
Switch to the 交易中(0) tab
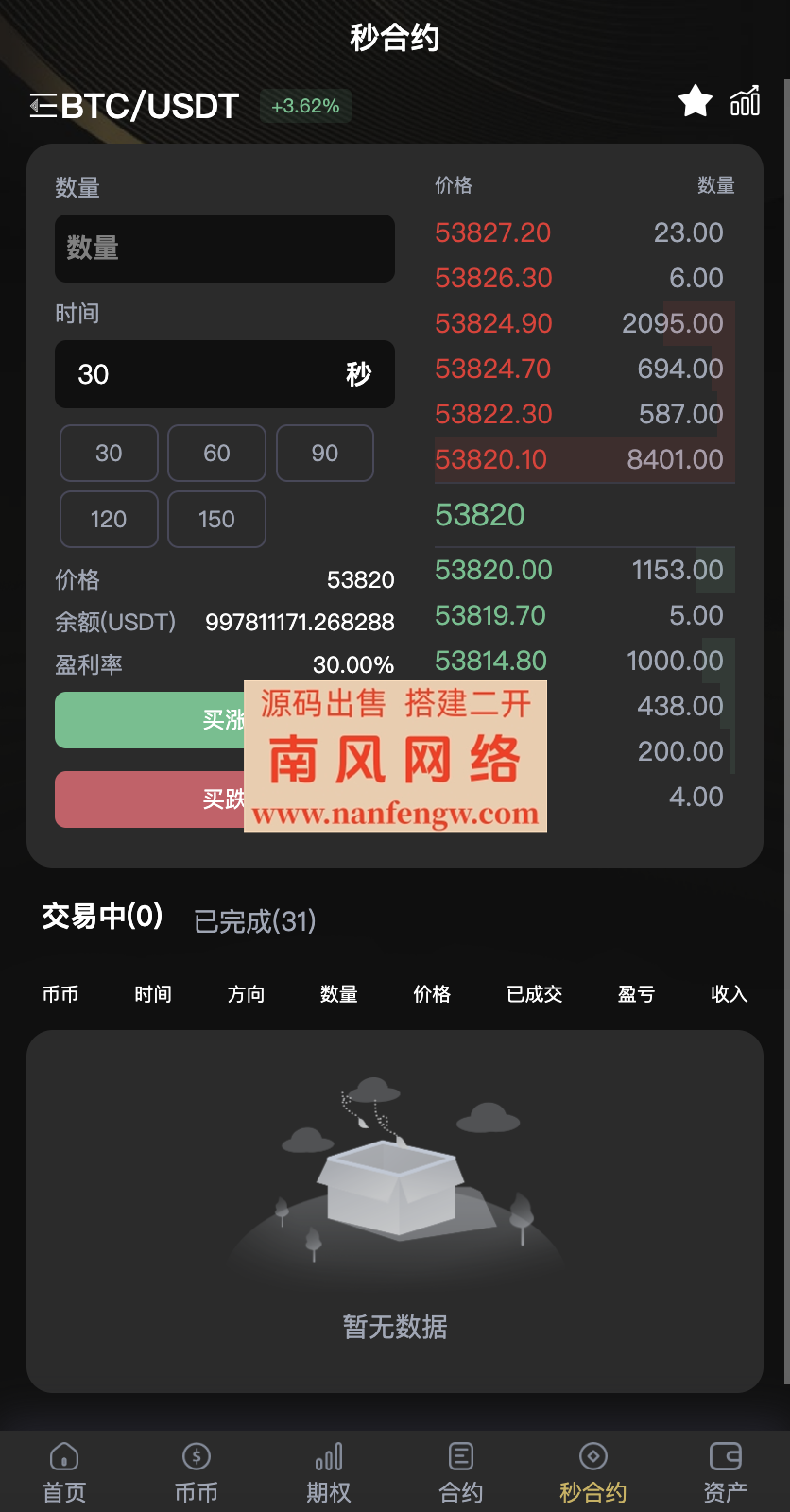pos(102,917)
